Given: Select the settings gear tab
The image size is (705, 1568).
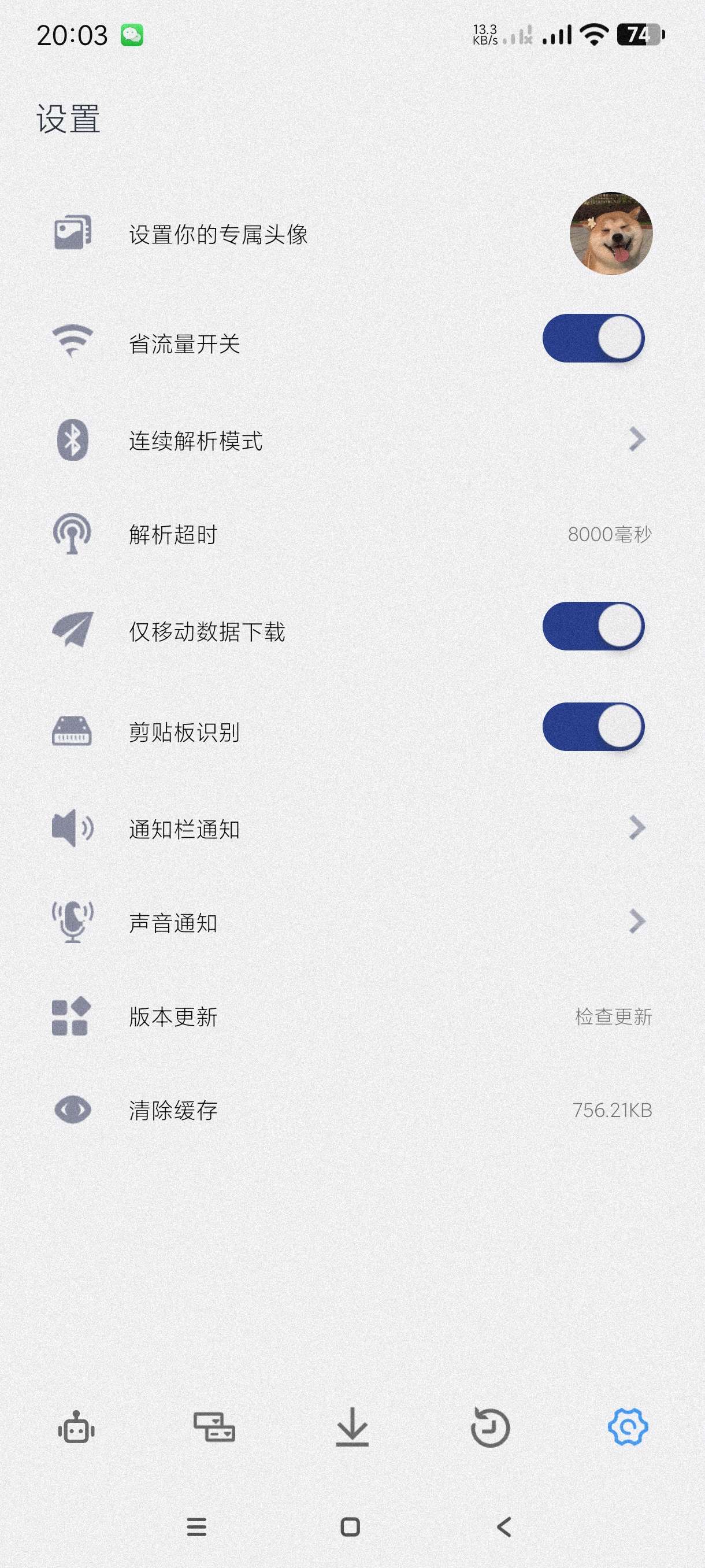Looking at the screenshot, I should [x=628, y=1428].
